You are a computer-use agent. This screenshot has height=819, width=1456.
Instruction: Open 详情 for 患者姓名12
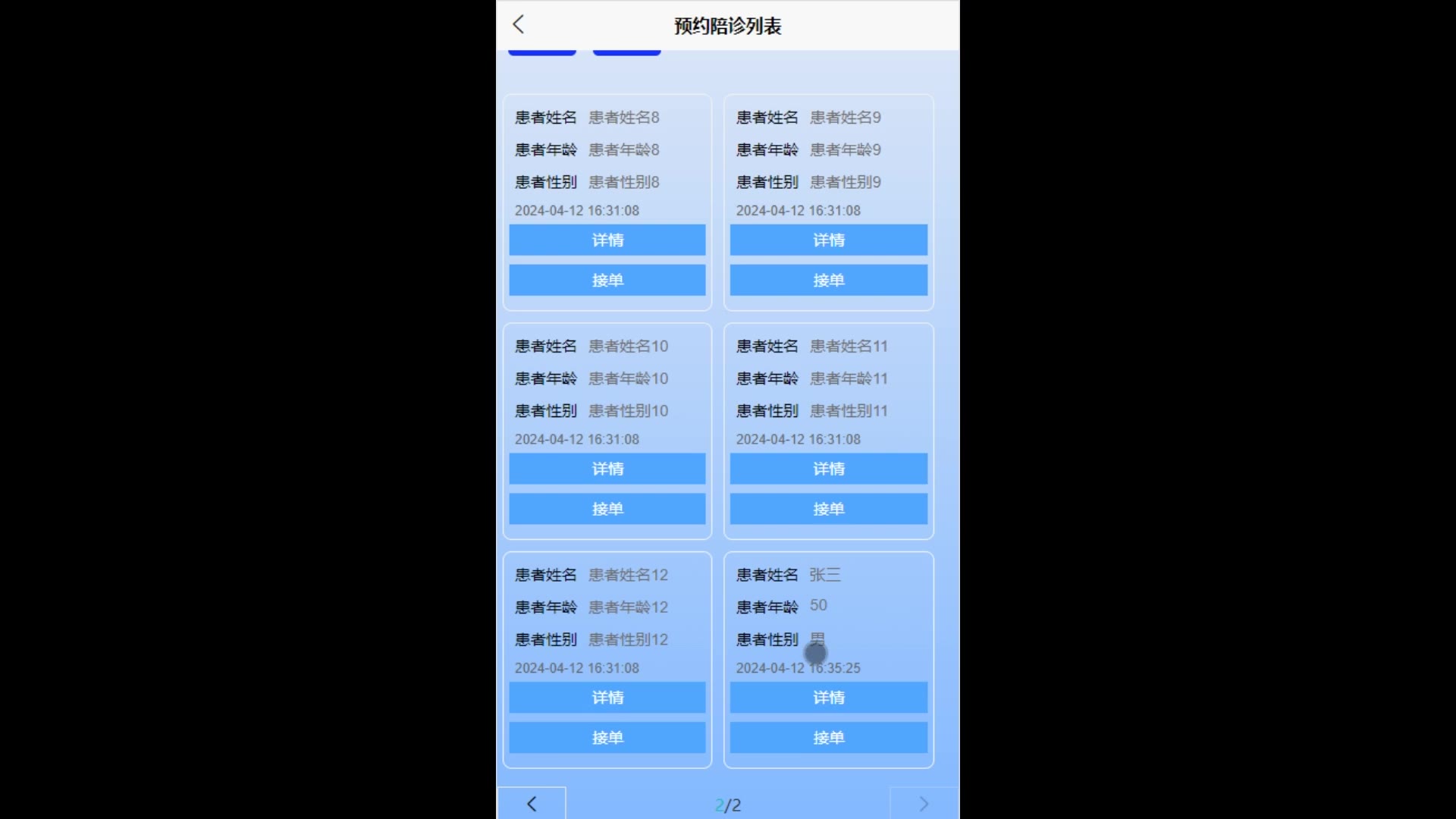pos(607,697)
